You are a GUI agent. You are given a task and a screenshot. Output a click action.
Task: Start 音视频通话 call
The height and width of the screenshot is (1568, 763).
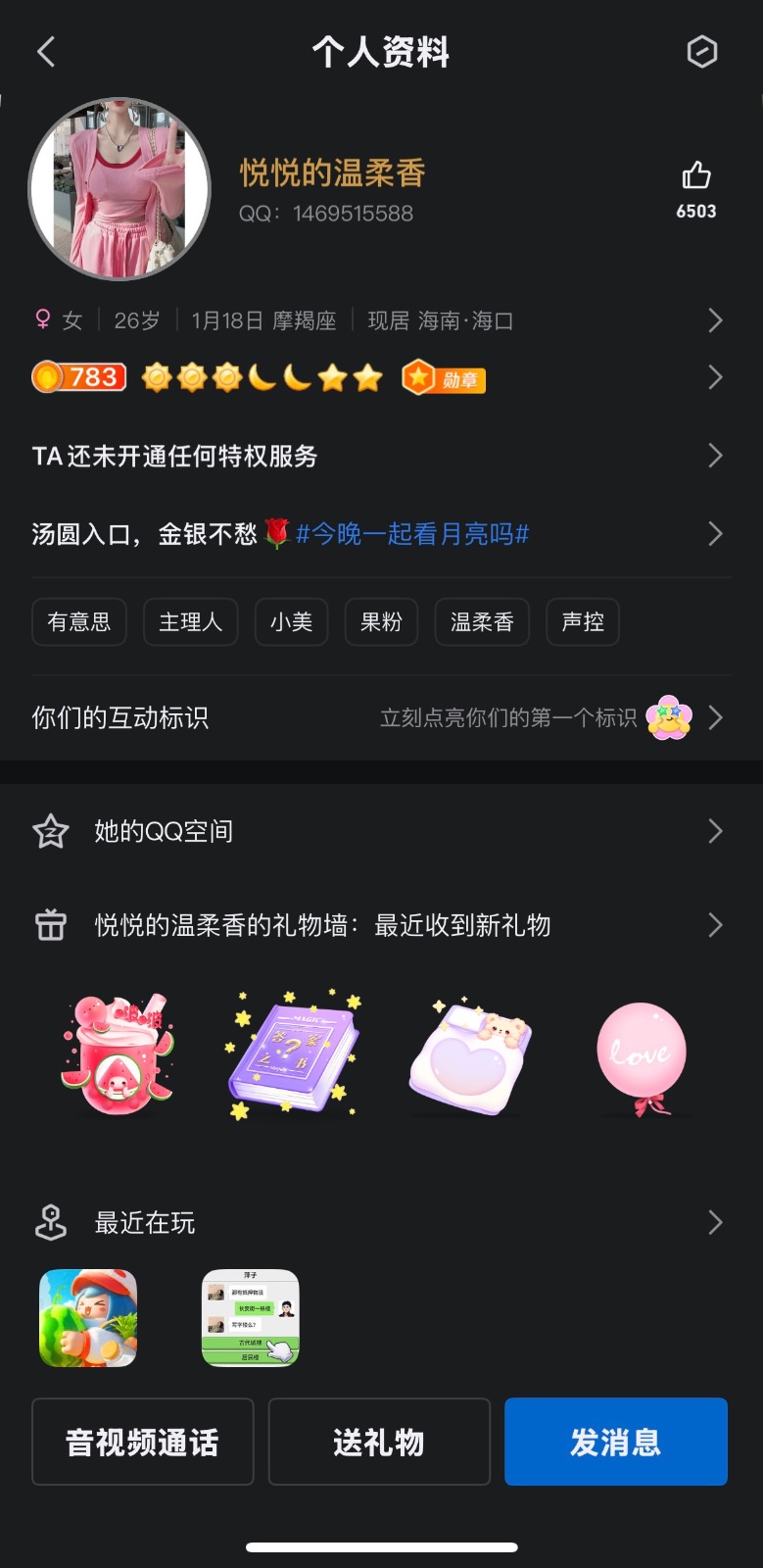point(143,1442)
